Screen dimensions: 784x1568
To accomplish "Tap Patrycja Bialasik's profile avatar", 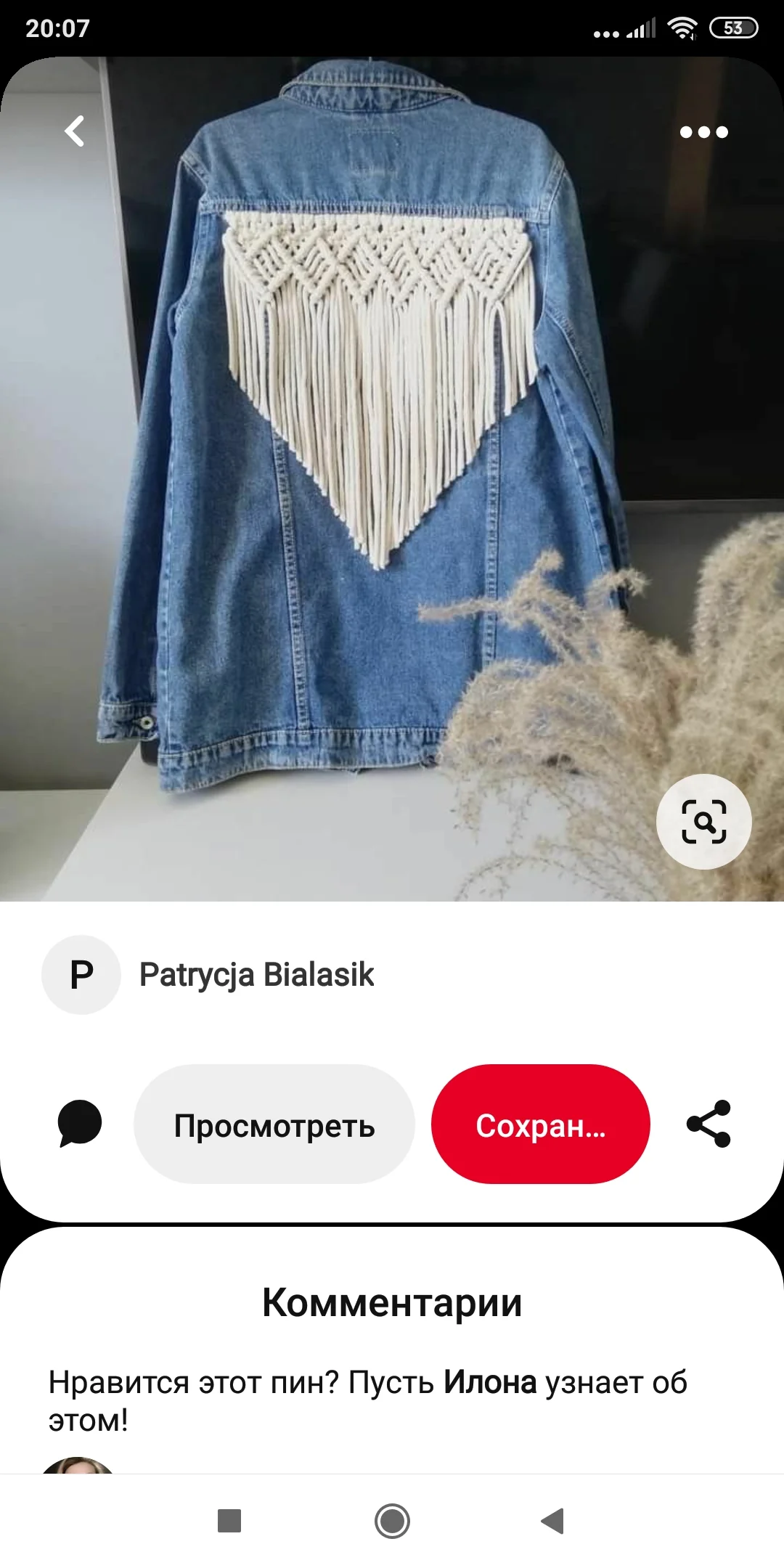I will coord(81,974).
